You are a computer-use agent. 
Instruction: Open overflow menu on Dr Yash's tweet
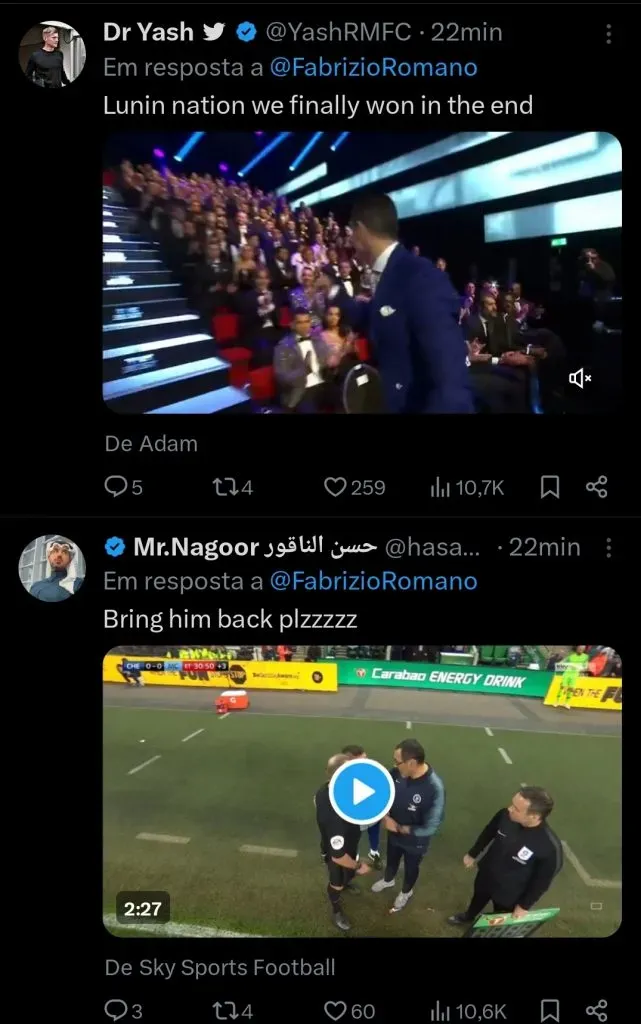[x=610, y=34]
